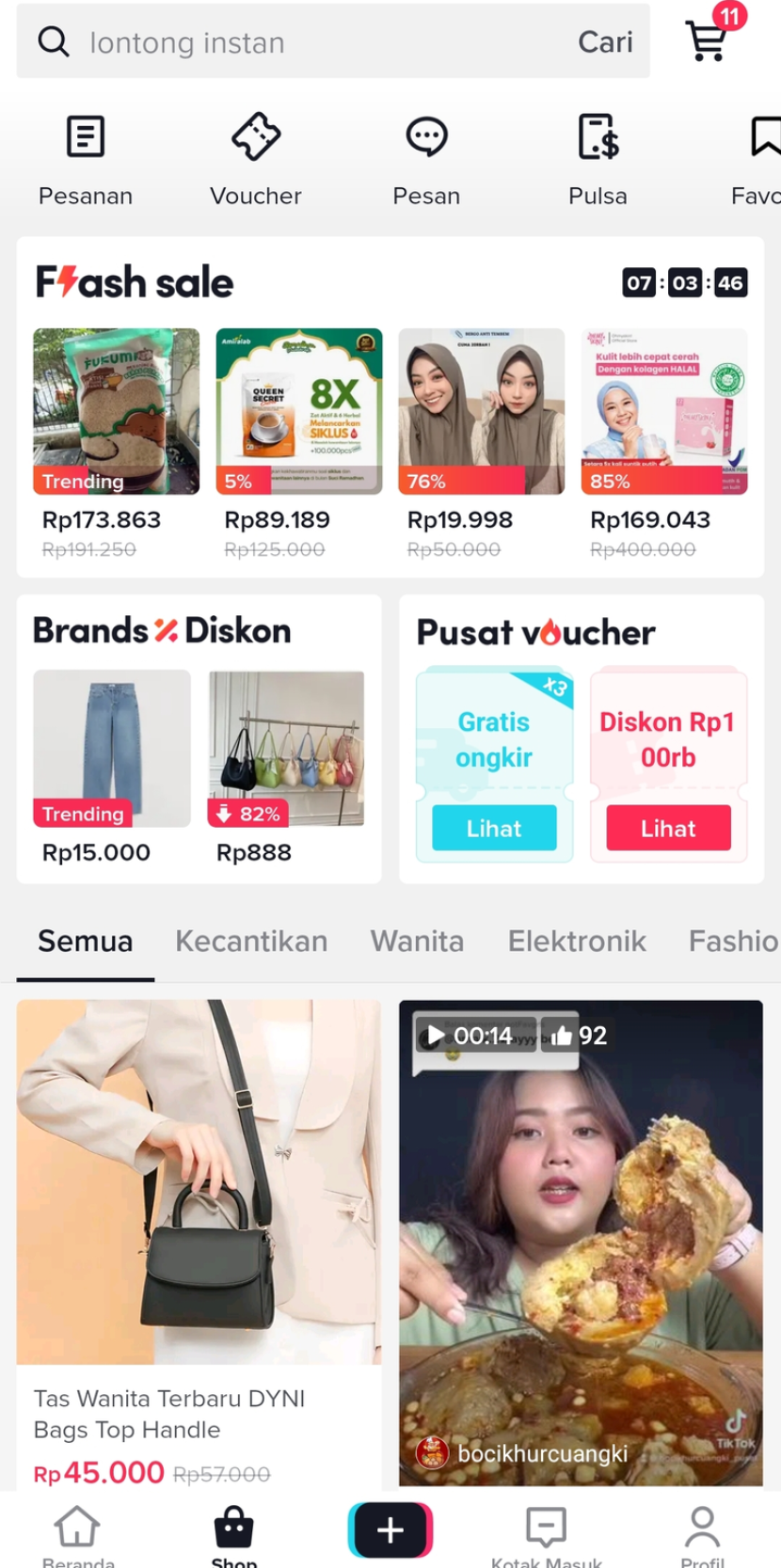The image size is (781, 1568).
Task: Switch to the Elektronik category tab
Action: click(x=577, y=941)
